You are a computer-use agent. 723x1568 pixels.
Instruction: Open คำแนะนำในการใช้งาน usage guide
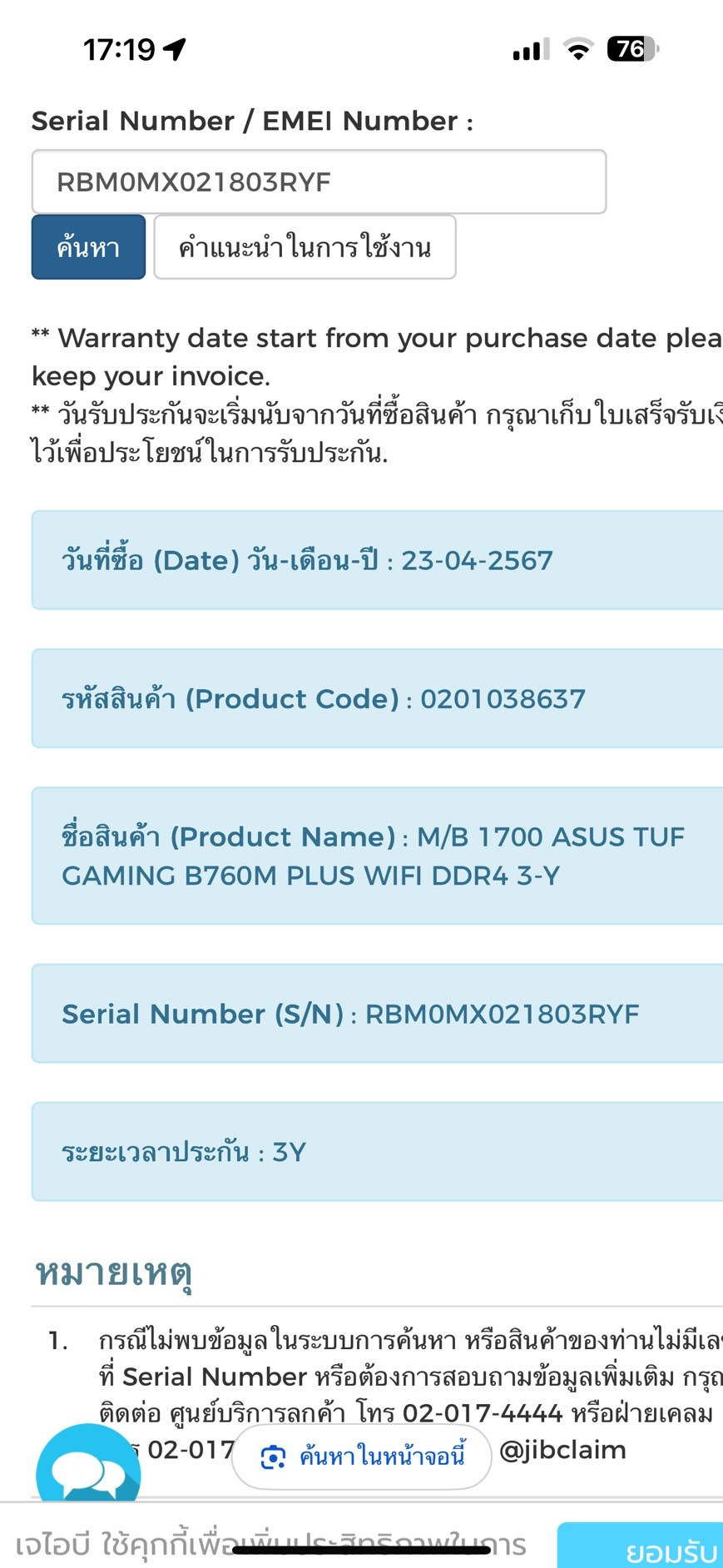pyautogui.click(x=305, y=247)
